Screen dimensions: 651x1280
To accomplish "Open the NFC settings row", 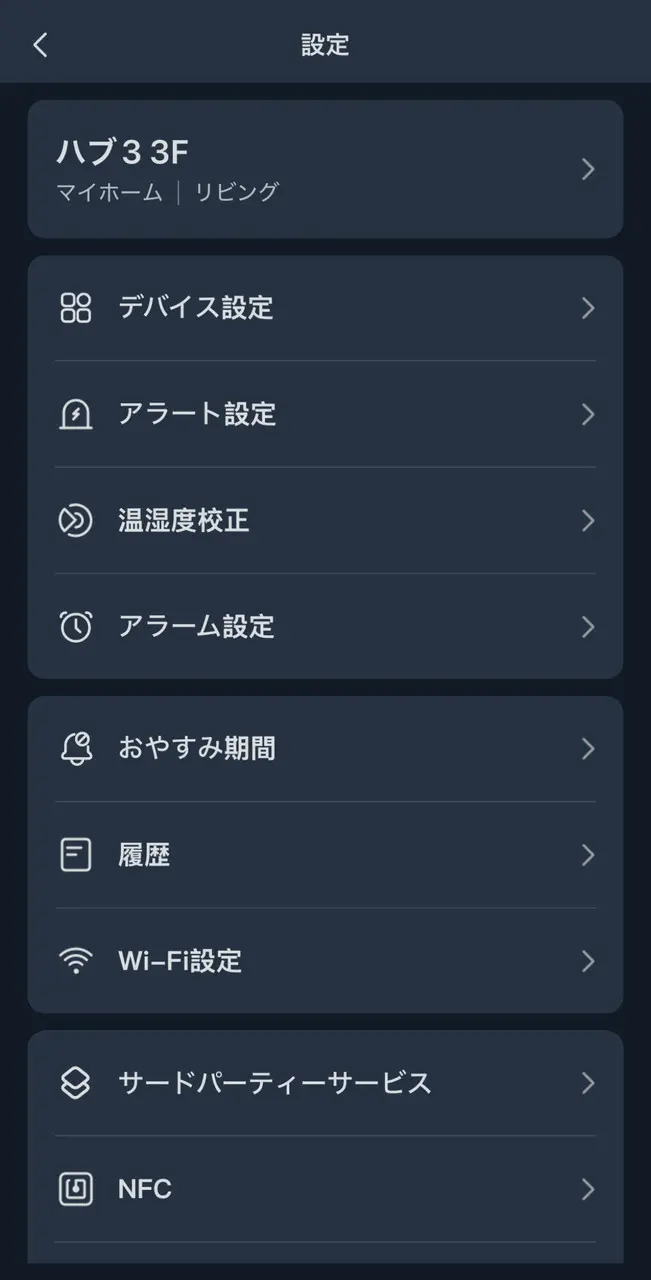I will point(325,1189).
